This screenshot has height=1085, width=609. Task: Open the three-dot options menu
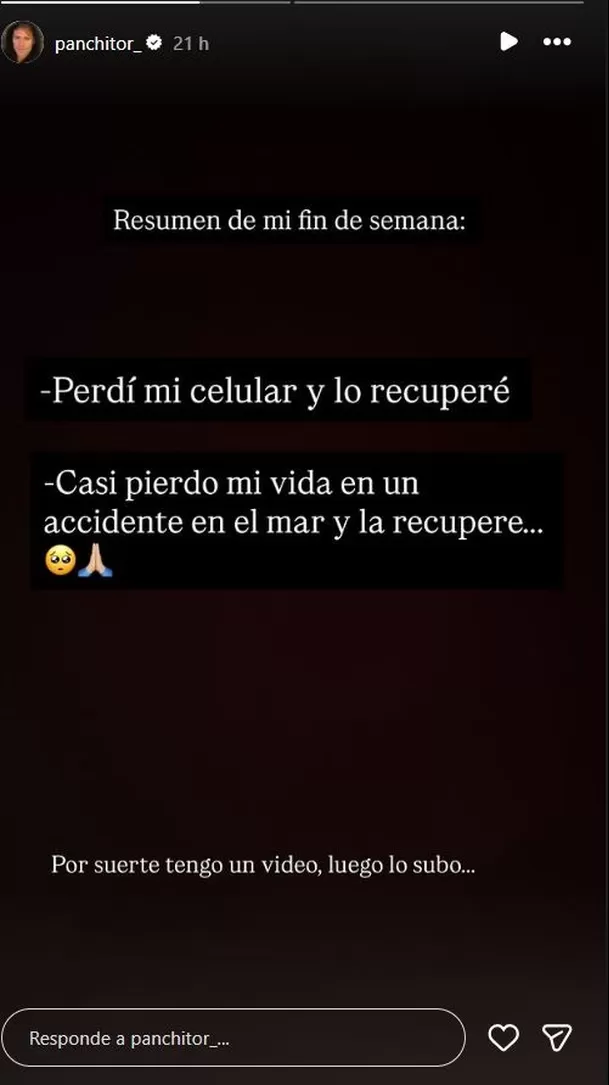(x=557, y=42)
